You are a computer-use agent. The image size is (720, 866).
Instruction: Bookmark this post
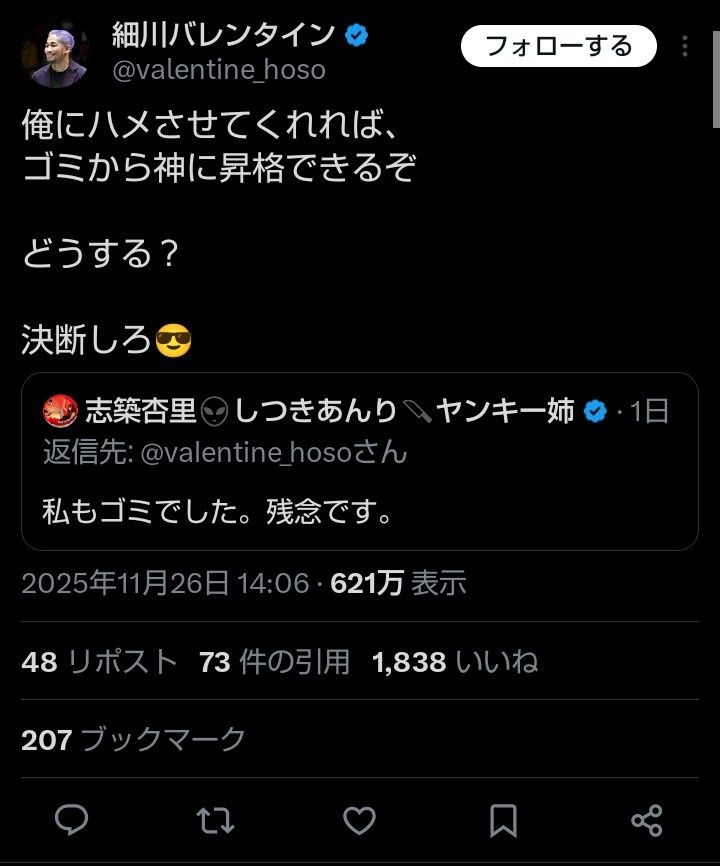click(504, 821)
